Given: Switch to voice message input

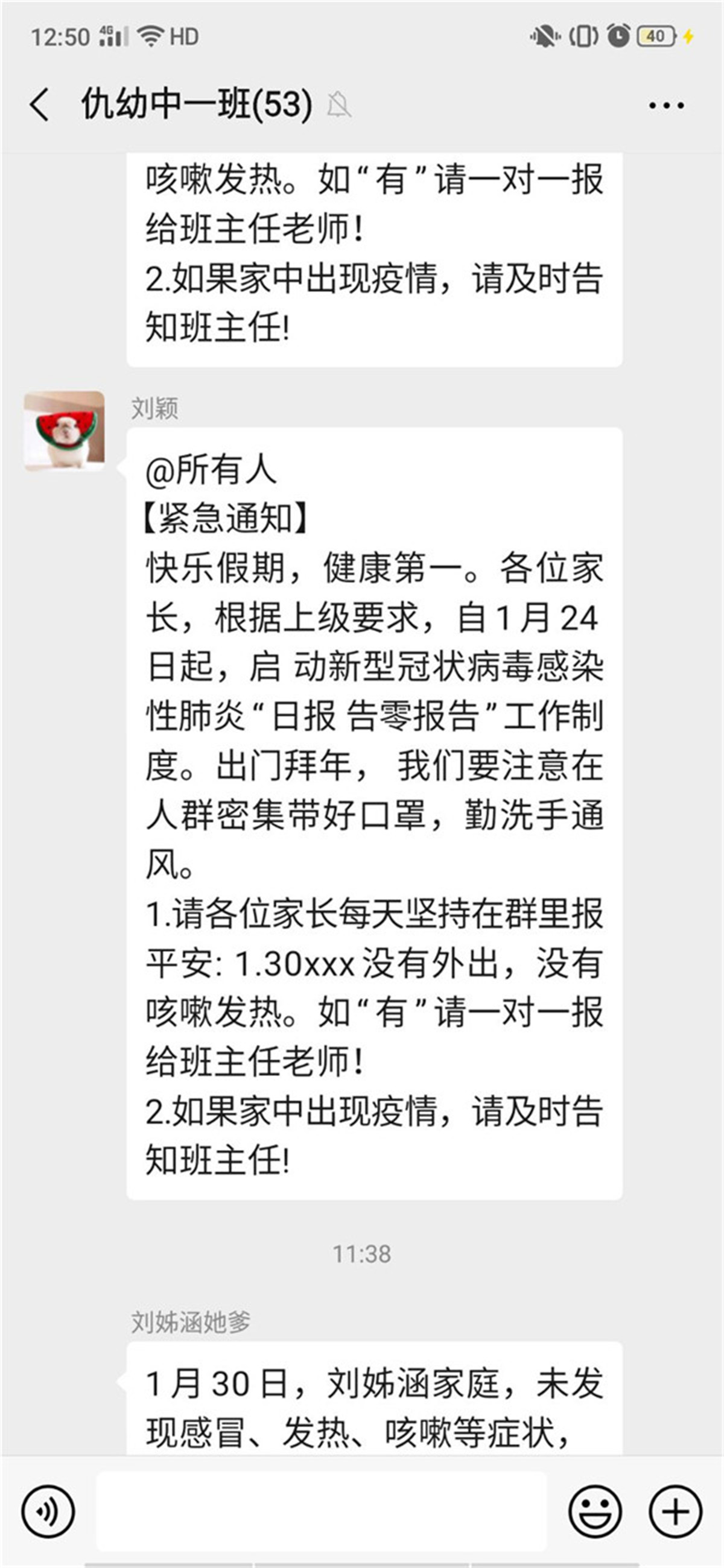Looking at the screenshot, I should click(x=48, y=1511).
